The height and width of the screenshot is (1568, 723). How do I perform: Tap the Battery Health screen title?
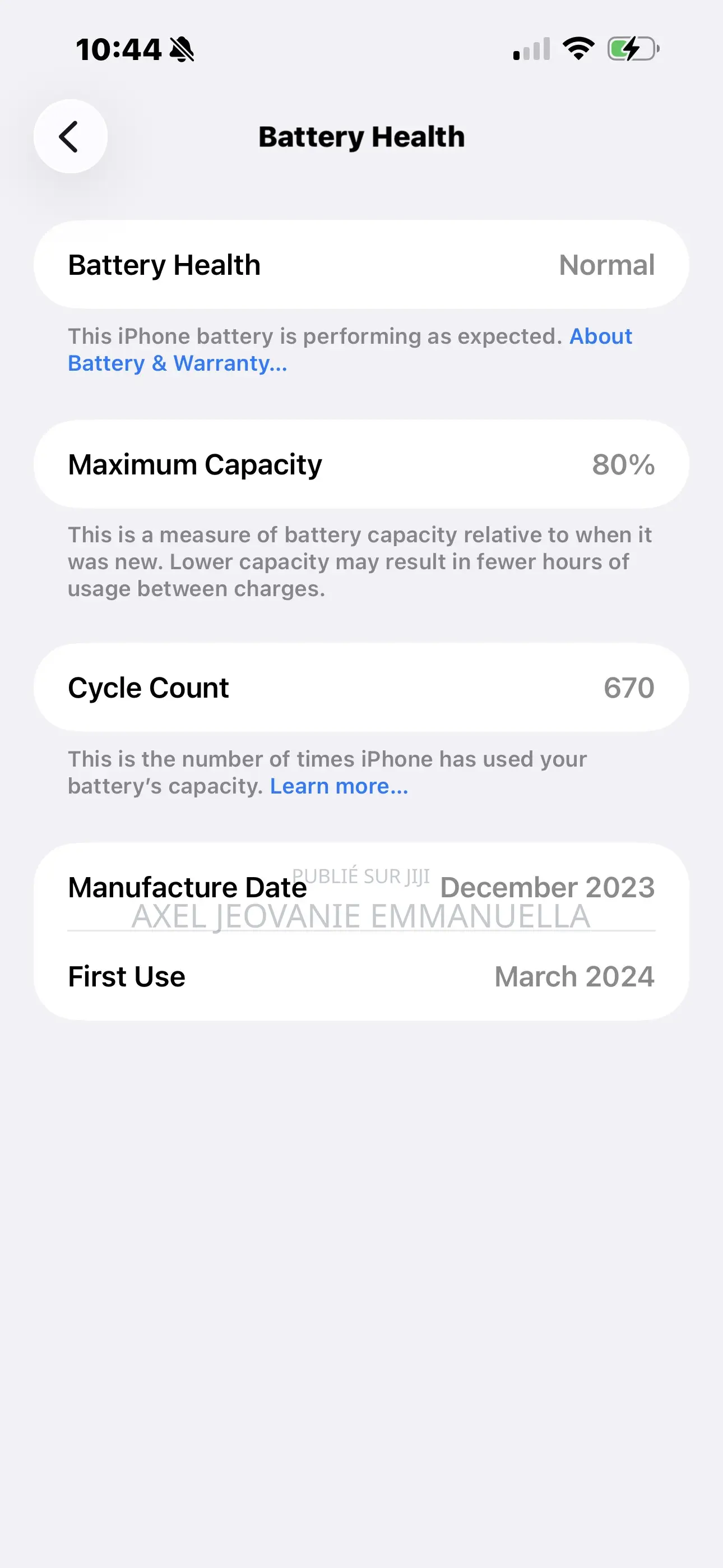(361, 136)
